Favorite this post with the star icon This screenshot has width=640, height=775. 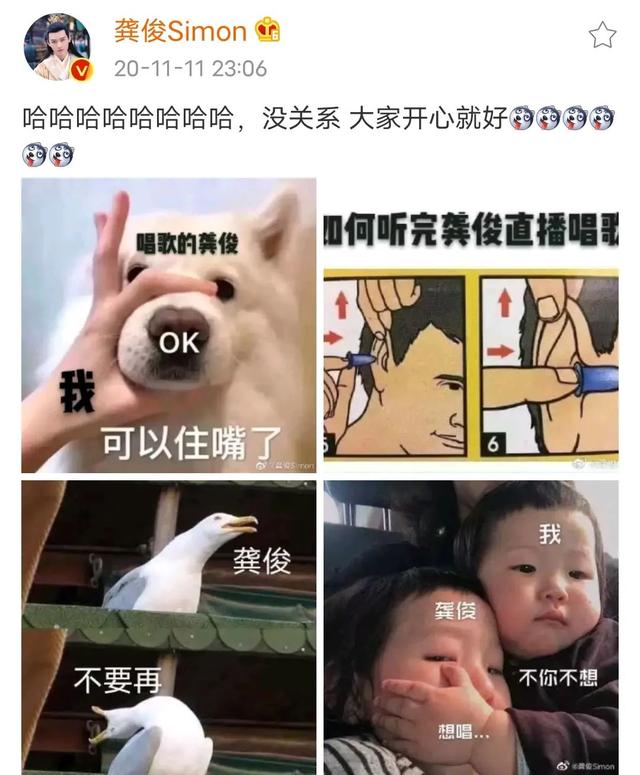pyautogui.click(x=602, y=36)
